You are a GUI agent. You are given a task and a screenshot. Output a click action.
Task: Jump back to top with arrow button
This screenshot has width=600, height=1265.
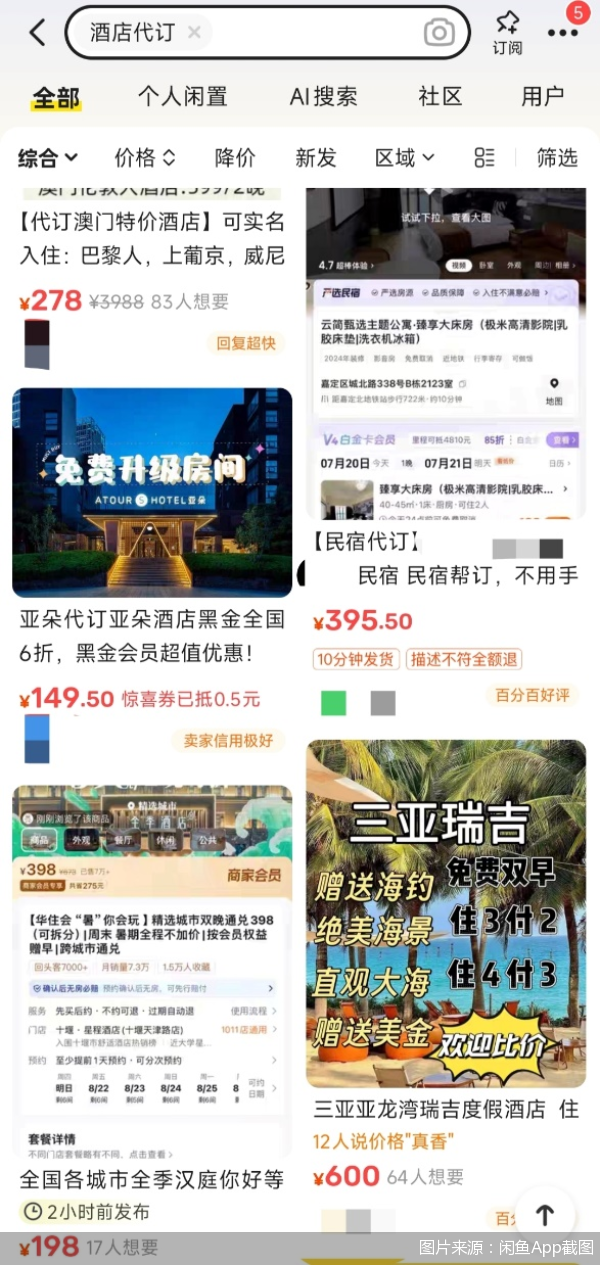[x=544, y=1215]
